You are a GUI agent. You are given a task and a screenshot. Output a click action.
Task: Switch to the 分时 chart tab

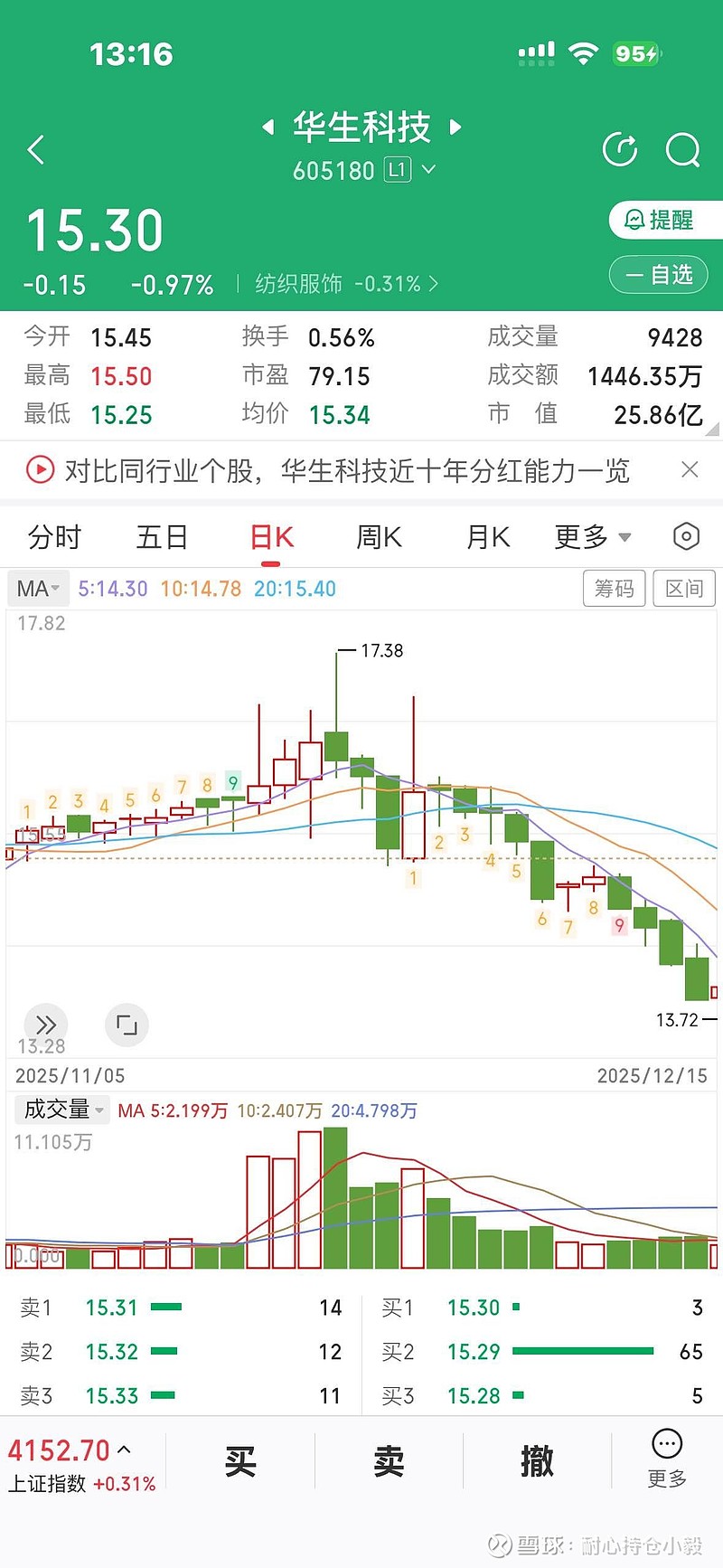coord(56,536)
